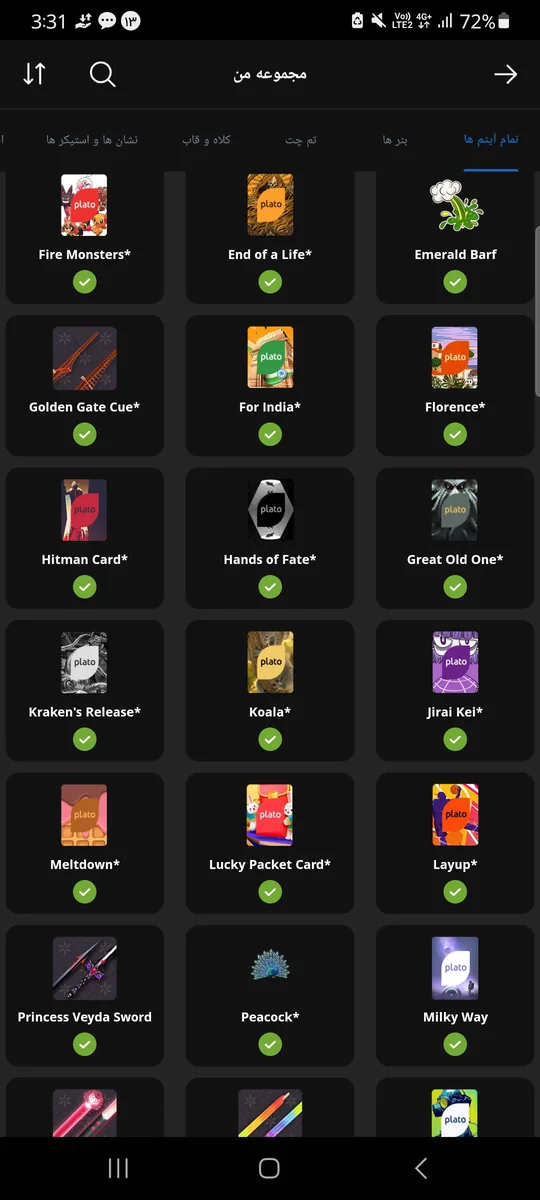Image resolution: width=540 pixels, height=1200 pixels.
Task: Select the Great Old One card
Action: click(x=455, y=538)
